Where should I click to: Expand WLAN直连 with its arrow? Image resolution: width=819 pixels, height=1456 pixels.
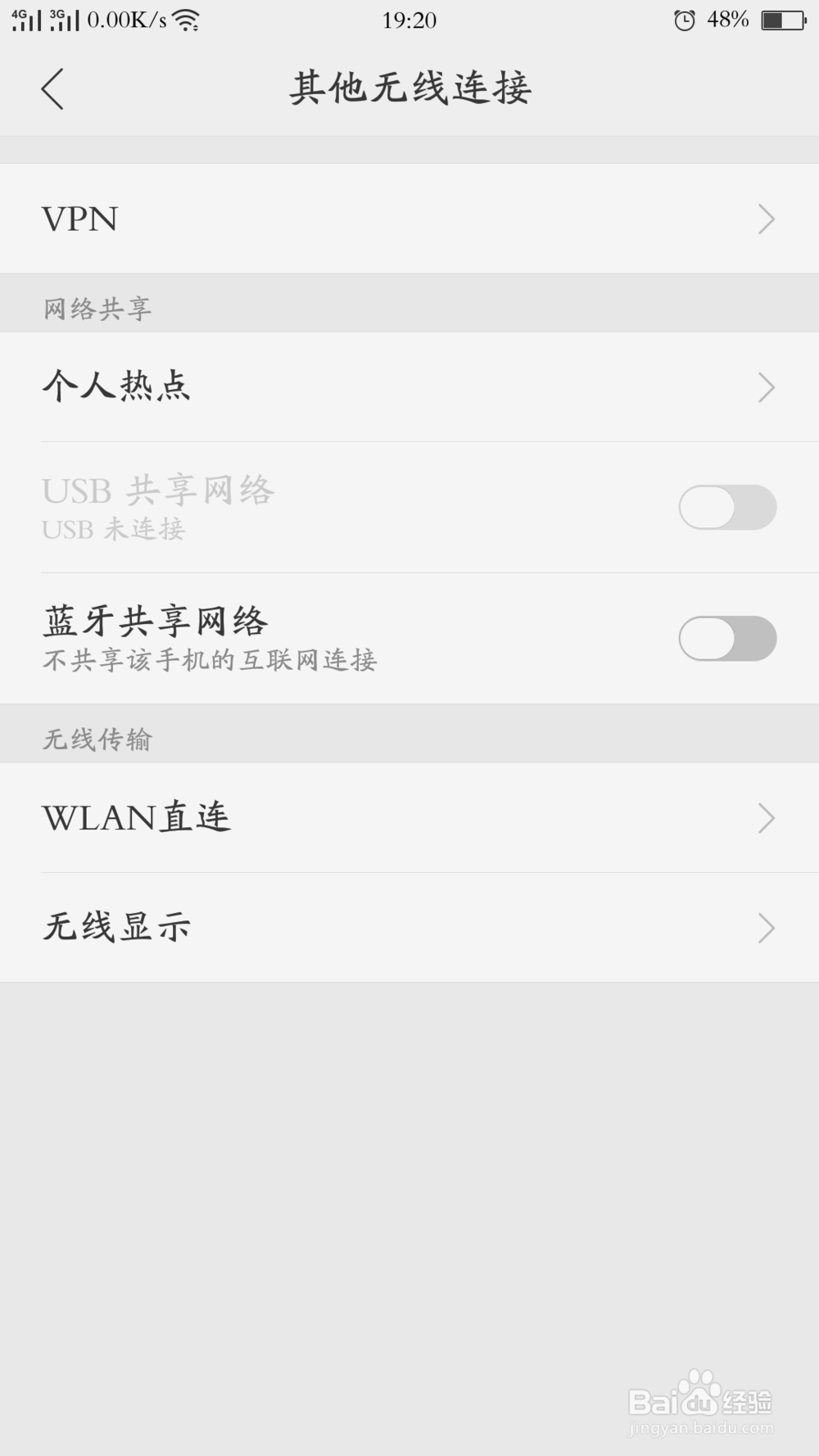(767, 817)
